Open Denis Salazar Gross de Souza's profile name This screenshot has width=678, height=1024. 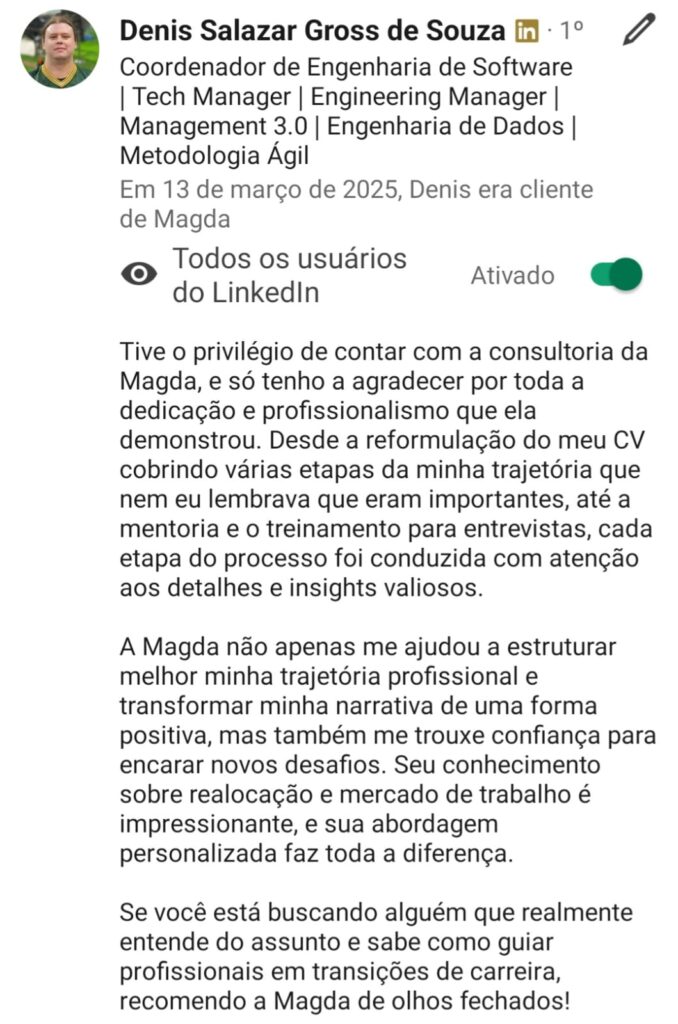coord(312,31)
